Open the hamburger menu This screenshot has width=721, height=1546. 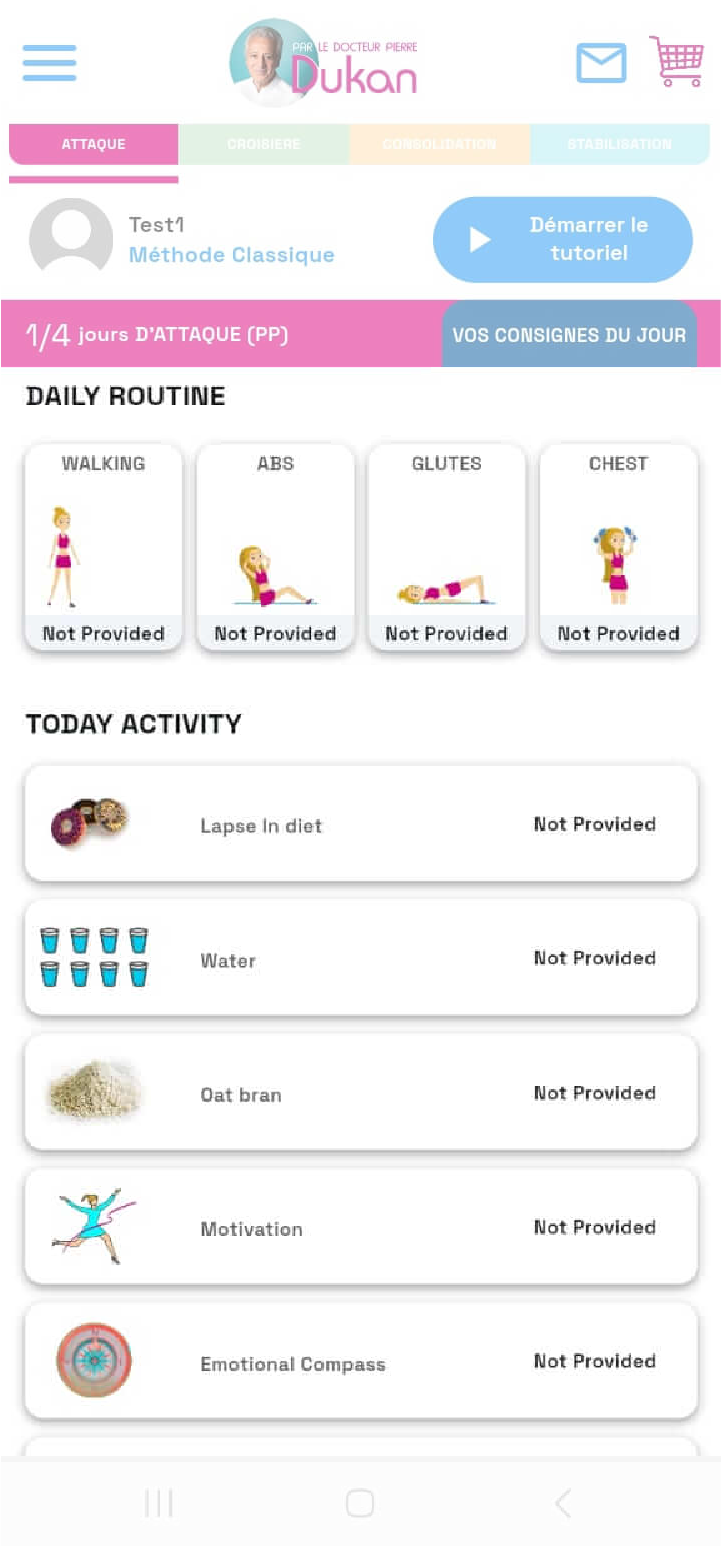pyautogui.click(x=49, y=63)
